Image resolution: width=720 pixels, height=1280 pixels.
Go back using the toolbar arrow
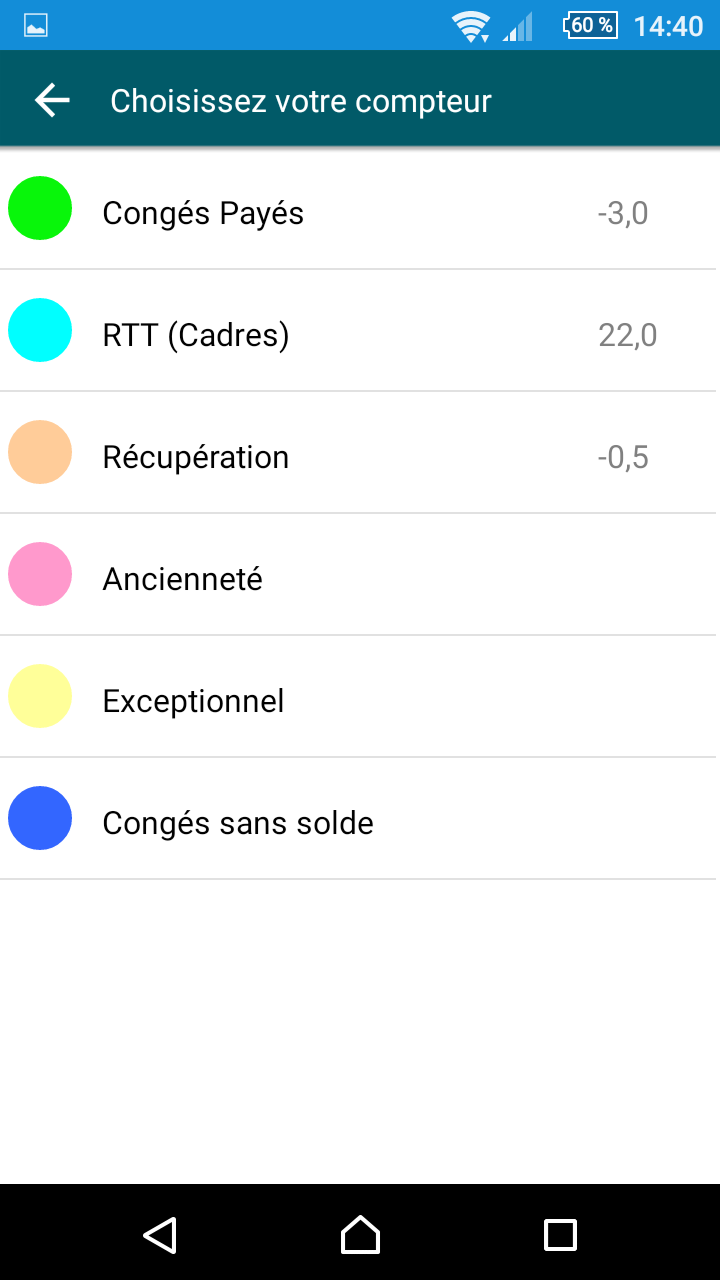tap(52, 100)
